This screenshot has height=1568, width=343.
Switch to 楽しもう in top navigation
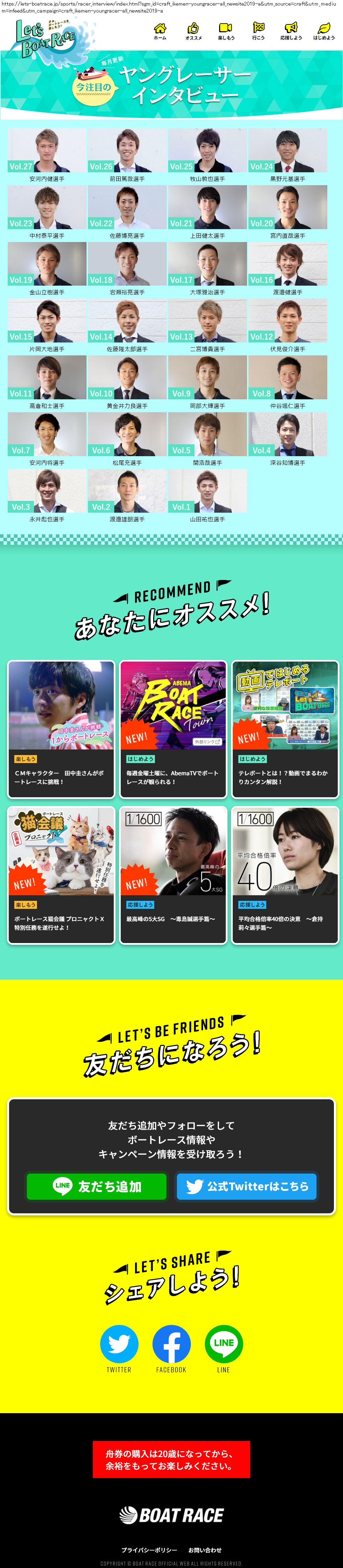pyautogui.click(x=225, y=31)
